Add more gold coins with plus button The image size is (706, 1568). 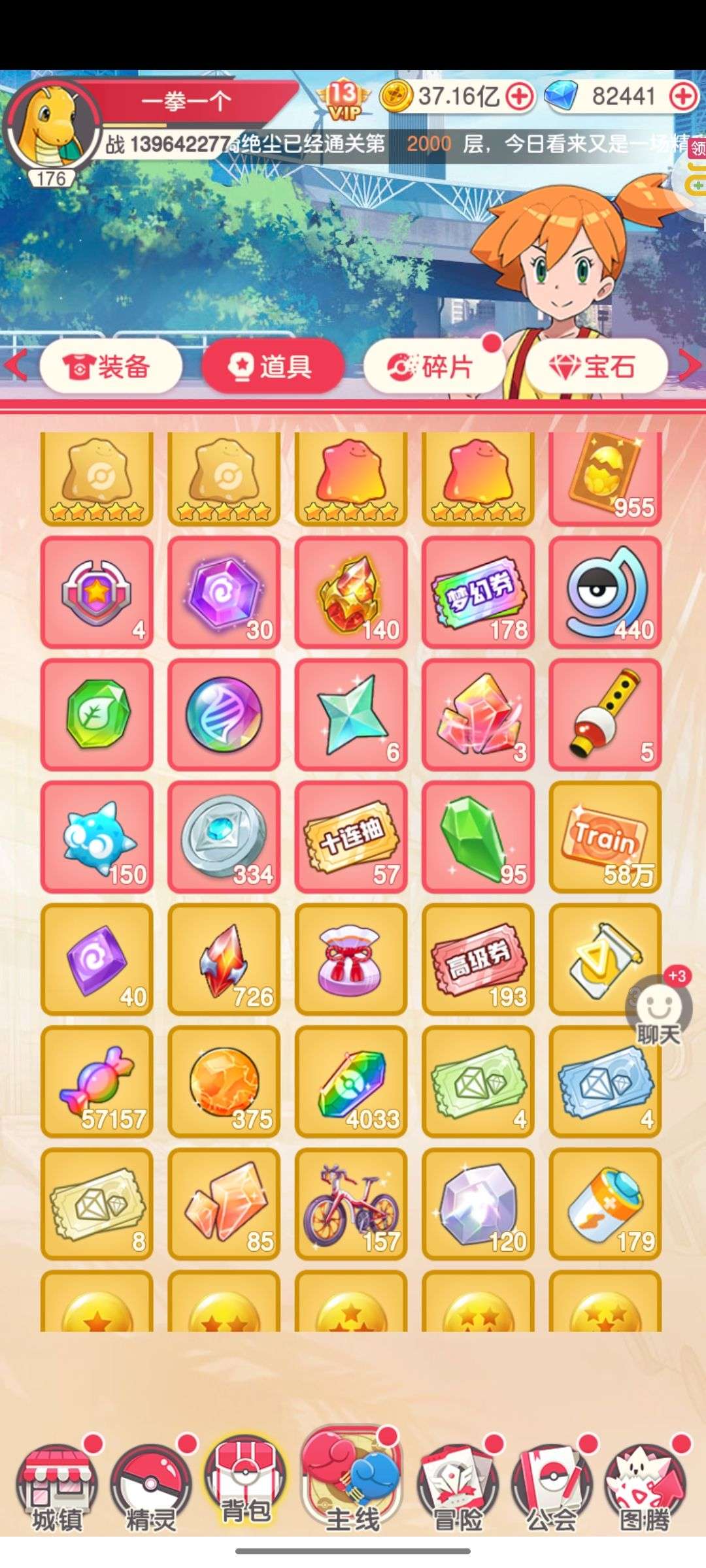[x=520, y=97]
